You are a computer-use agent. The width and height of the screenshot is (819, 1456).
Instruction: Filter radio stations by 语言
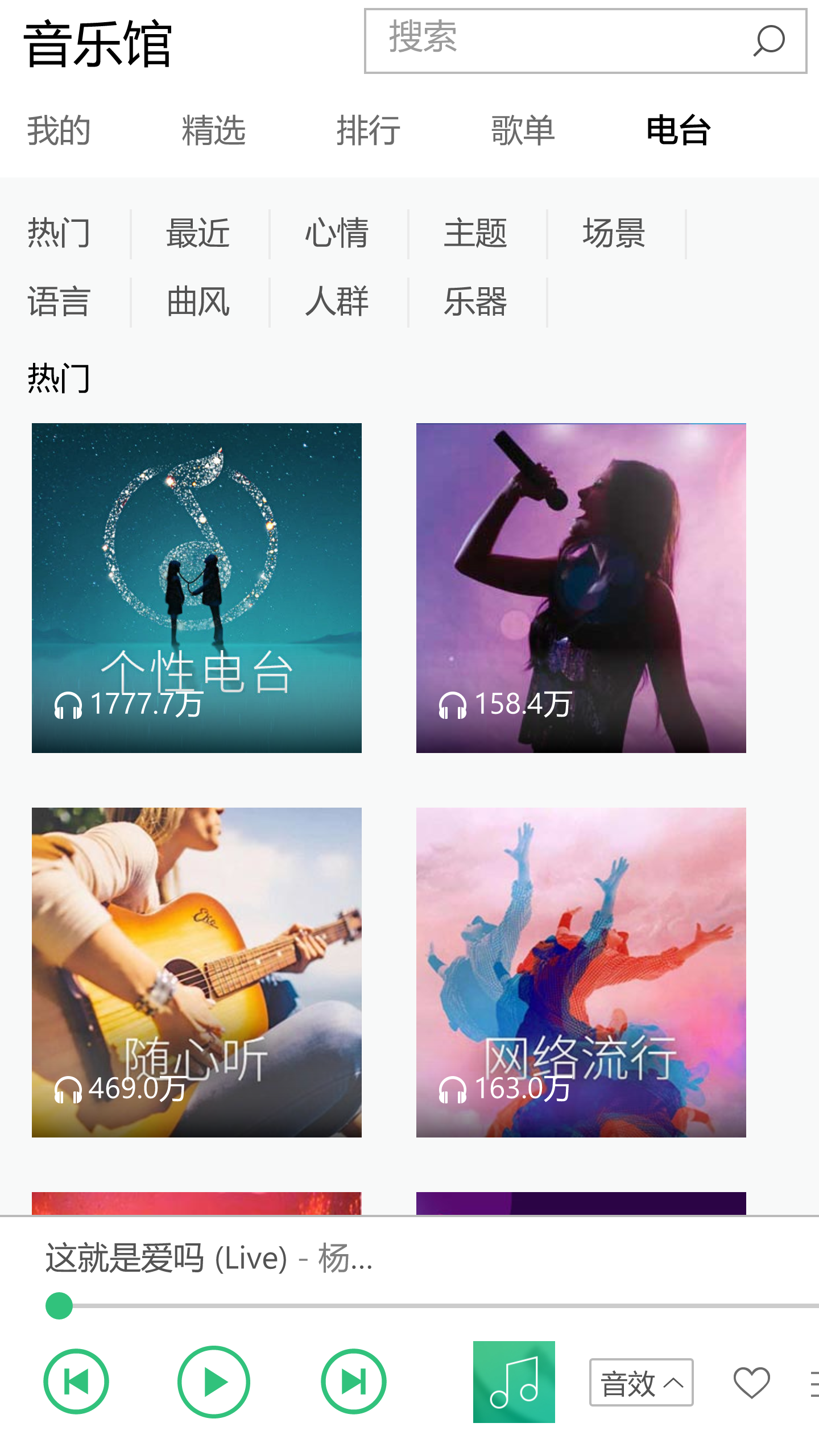coord(59,301)
